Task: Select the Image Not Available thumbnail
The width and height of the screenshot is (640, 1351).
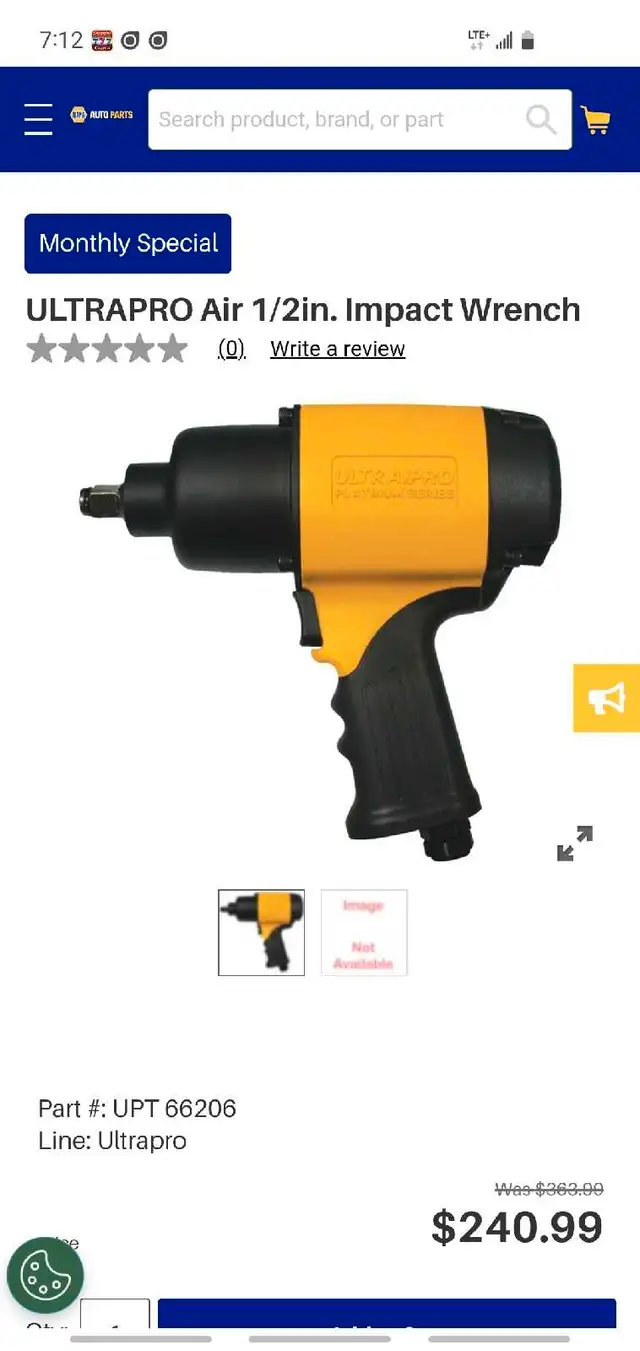Action: (364, 932)
